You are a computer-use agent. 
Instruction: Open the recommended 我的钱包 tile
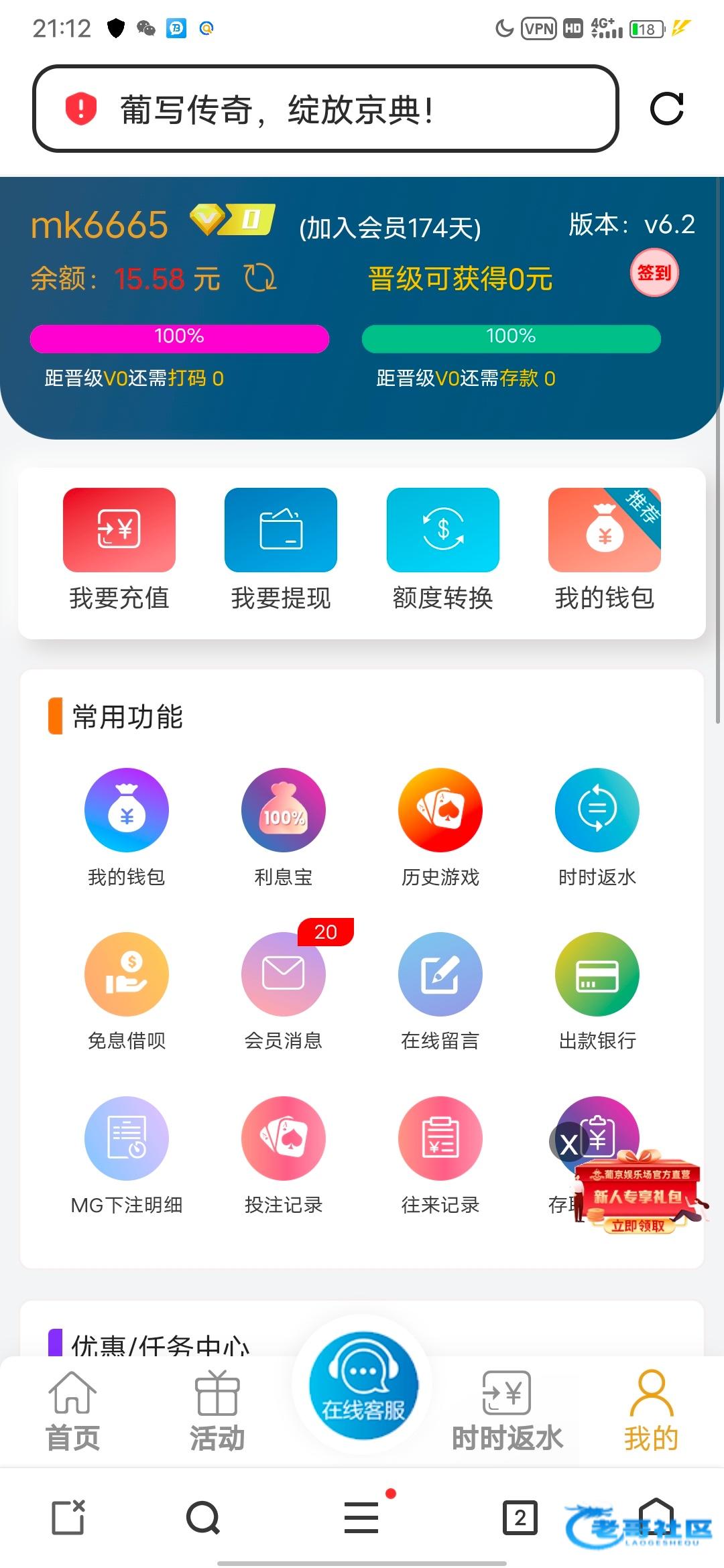click(x=604, y=549)
